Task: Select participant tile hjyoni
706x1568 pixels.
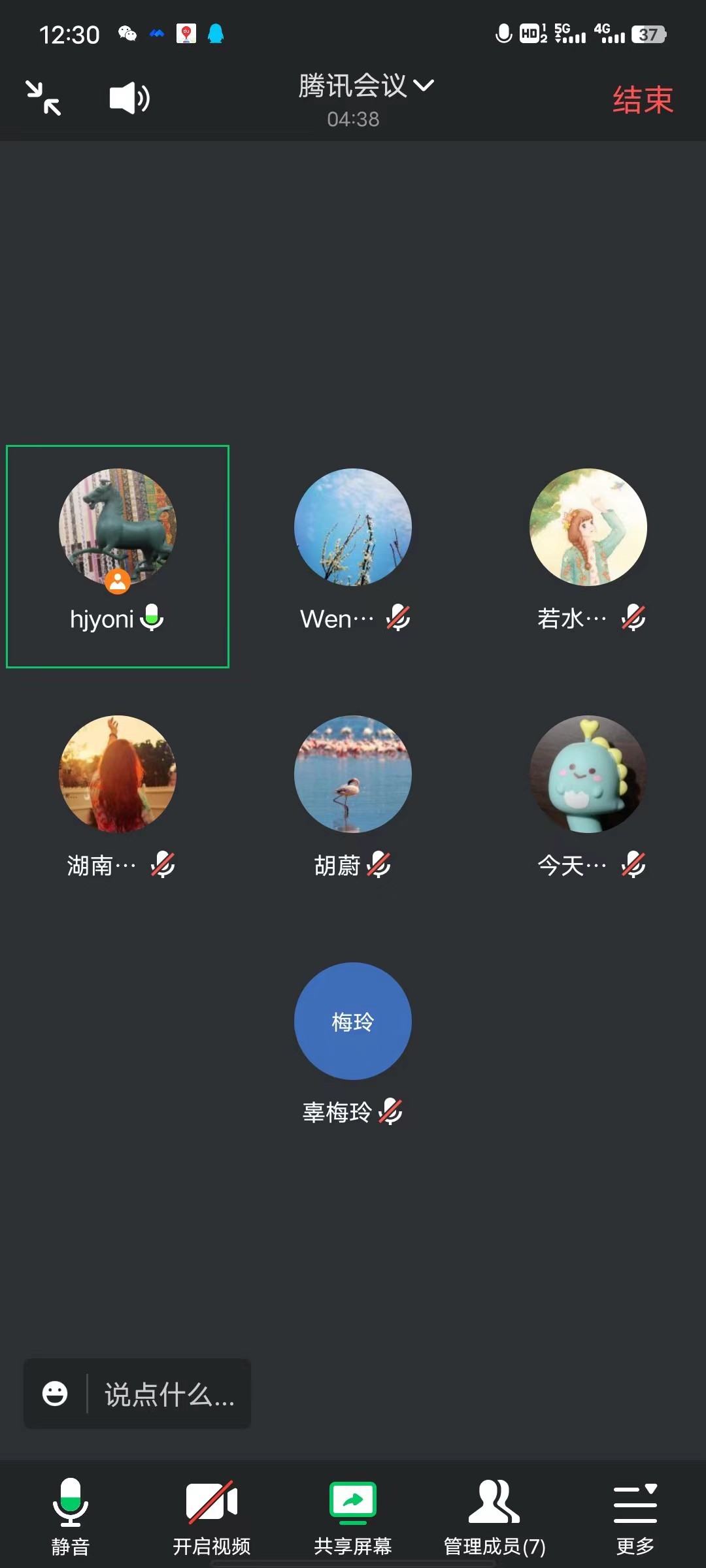Action: [x=118, y=556]
